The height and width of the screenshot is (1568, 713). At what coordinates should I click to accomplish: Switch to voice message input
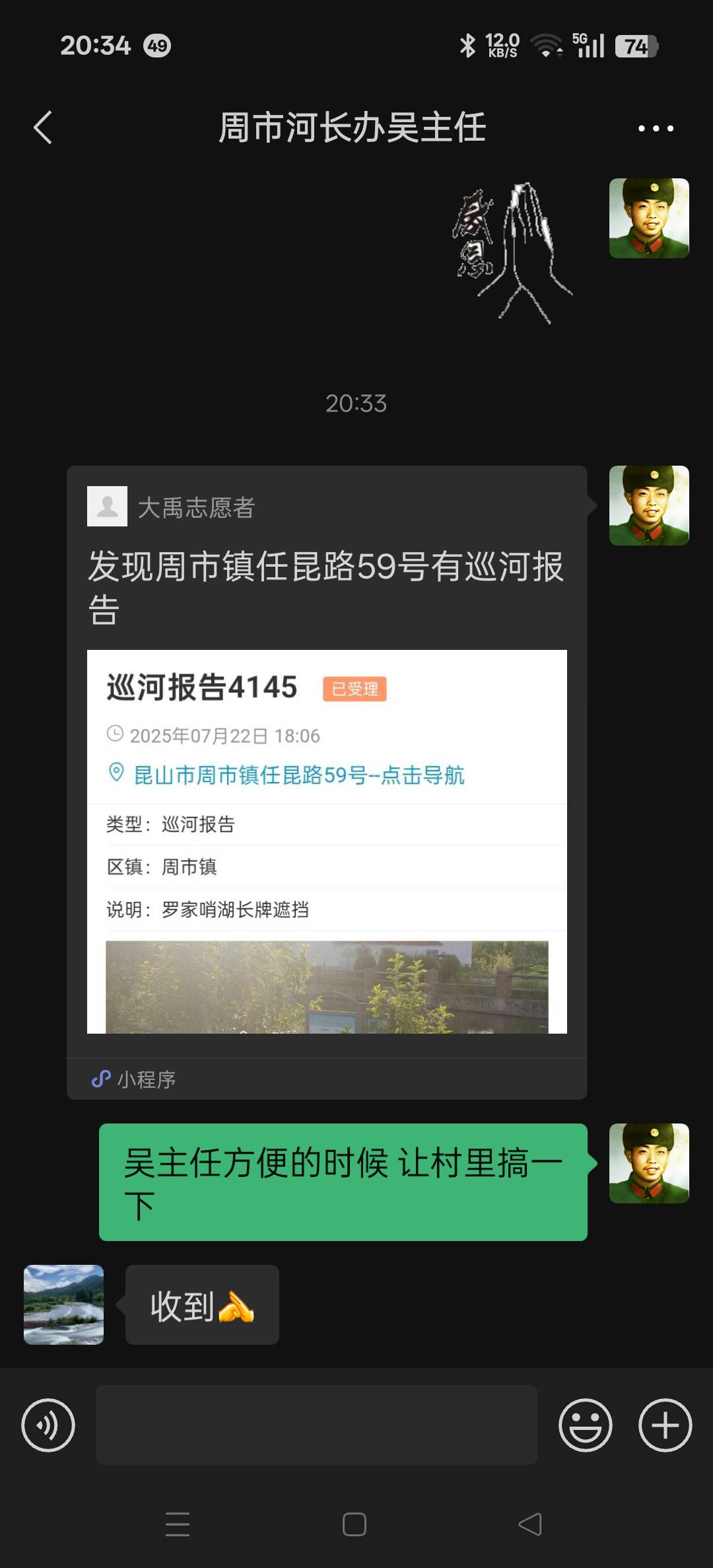[48, 1425]
